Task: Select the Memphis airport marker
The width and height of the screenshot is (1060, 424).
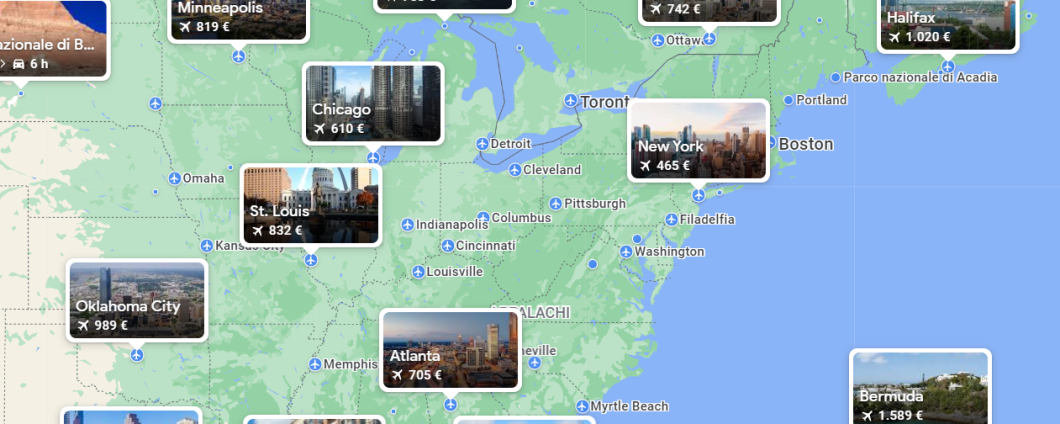Action: [x=315, y=364]
